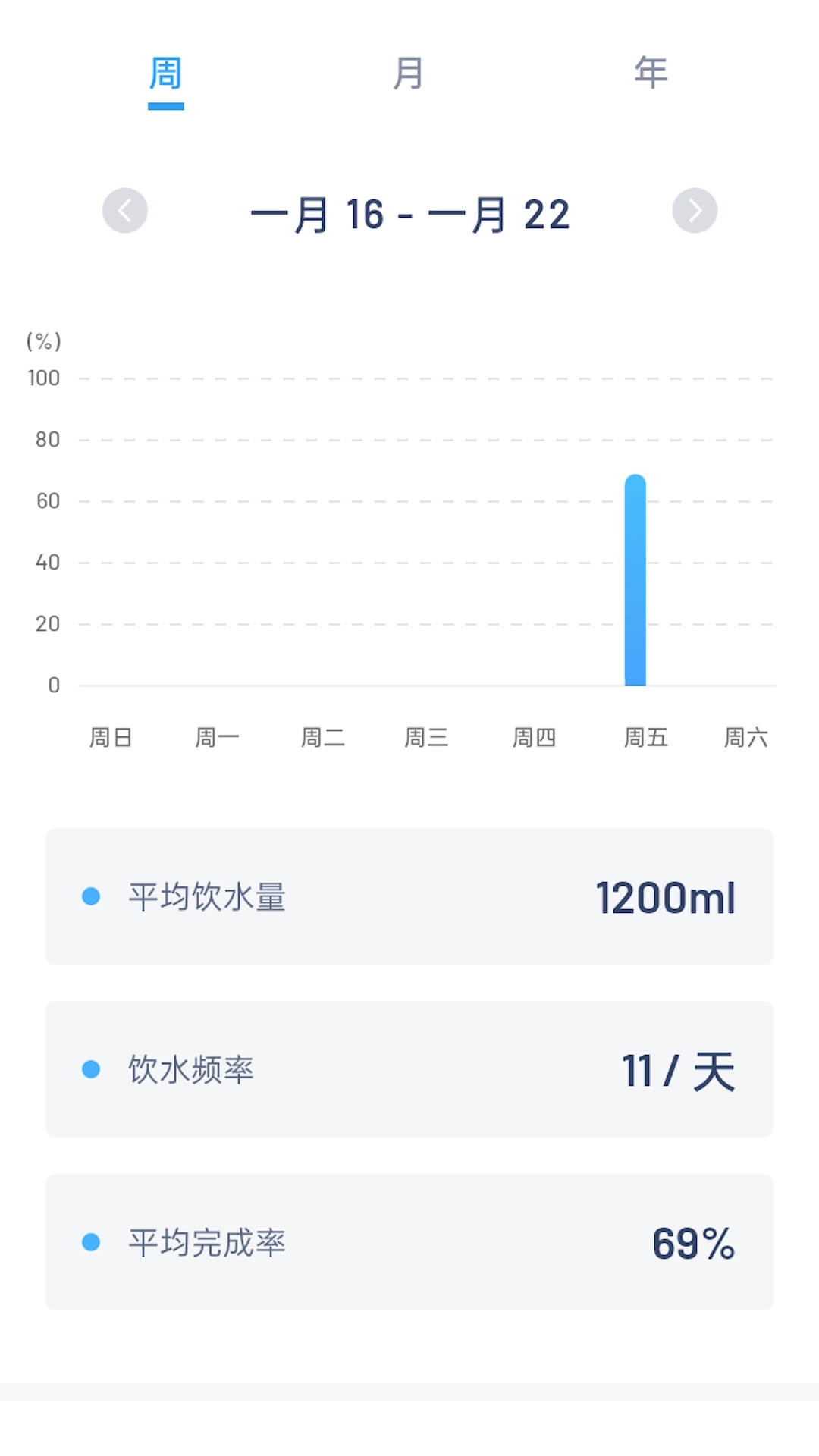Viewport: 819px width, 1456px height.
Task: Select the bar for 周五
Action: coord(635,580)
